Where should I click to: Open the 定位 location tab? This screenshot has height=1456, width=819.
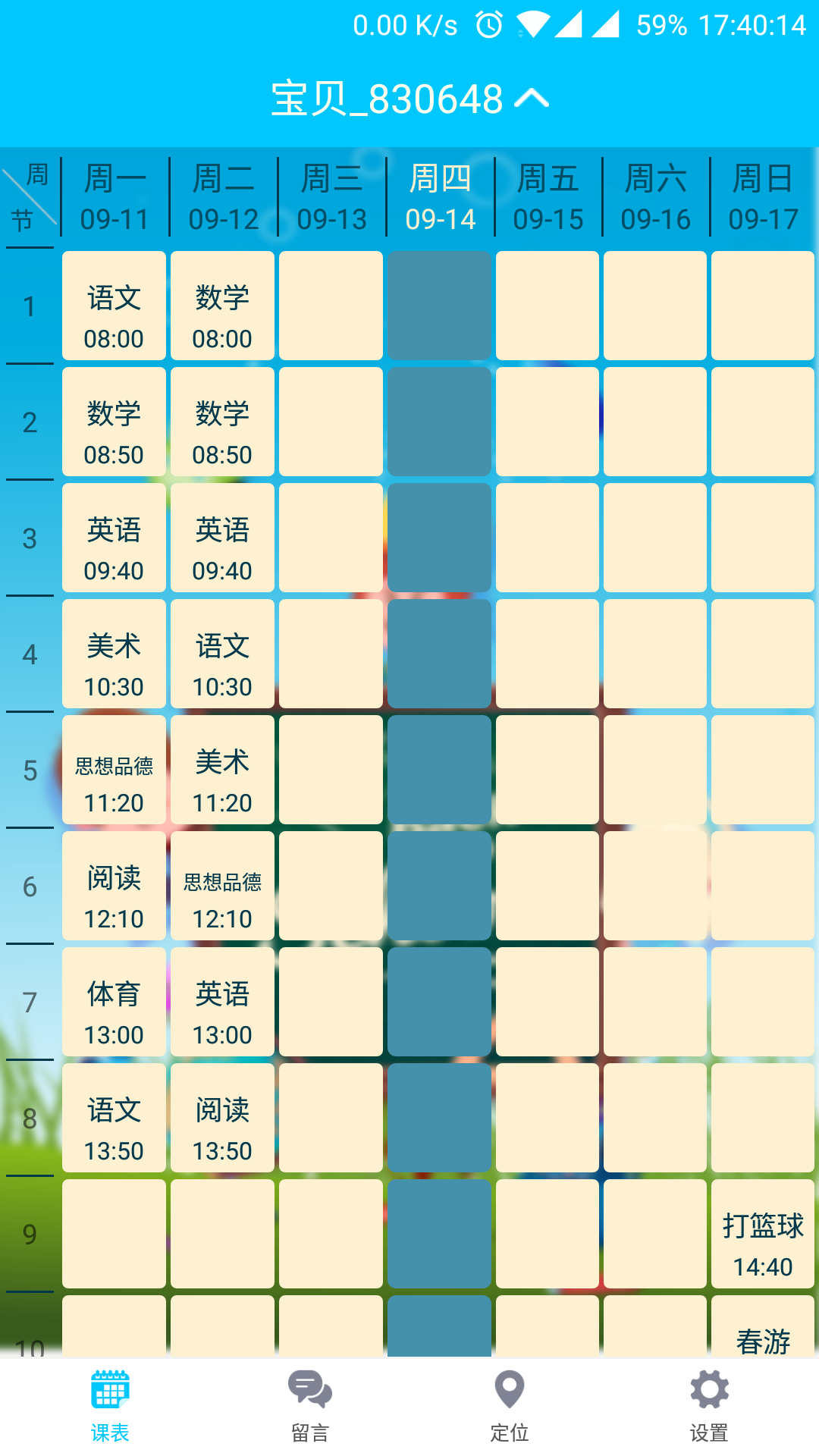pyautogui.click(x=509, y=1405)
